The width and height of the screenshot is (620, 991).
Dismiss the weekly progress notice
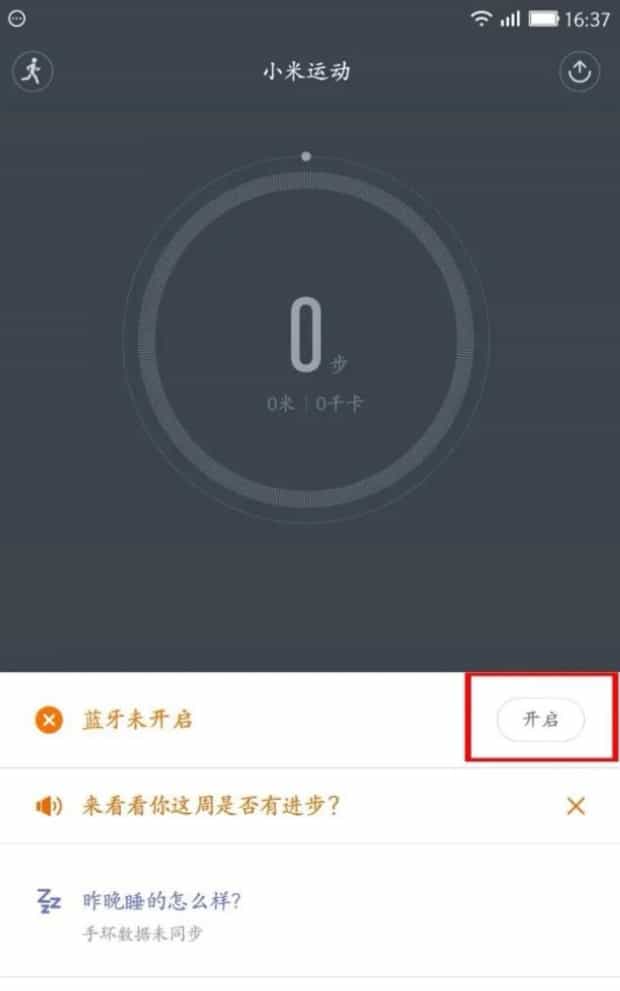tap(576, 806)
